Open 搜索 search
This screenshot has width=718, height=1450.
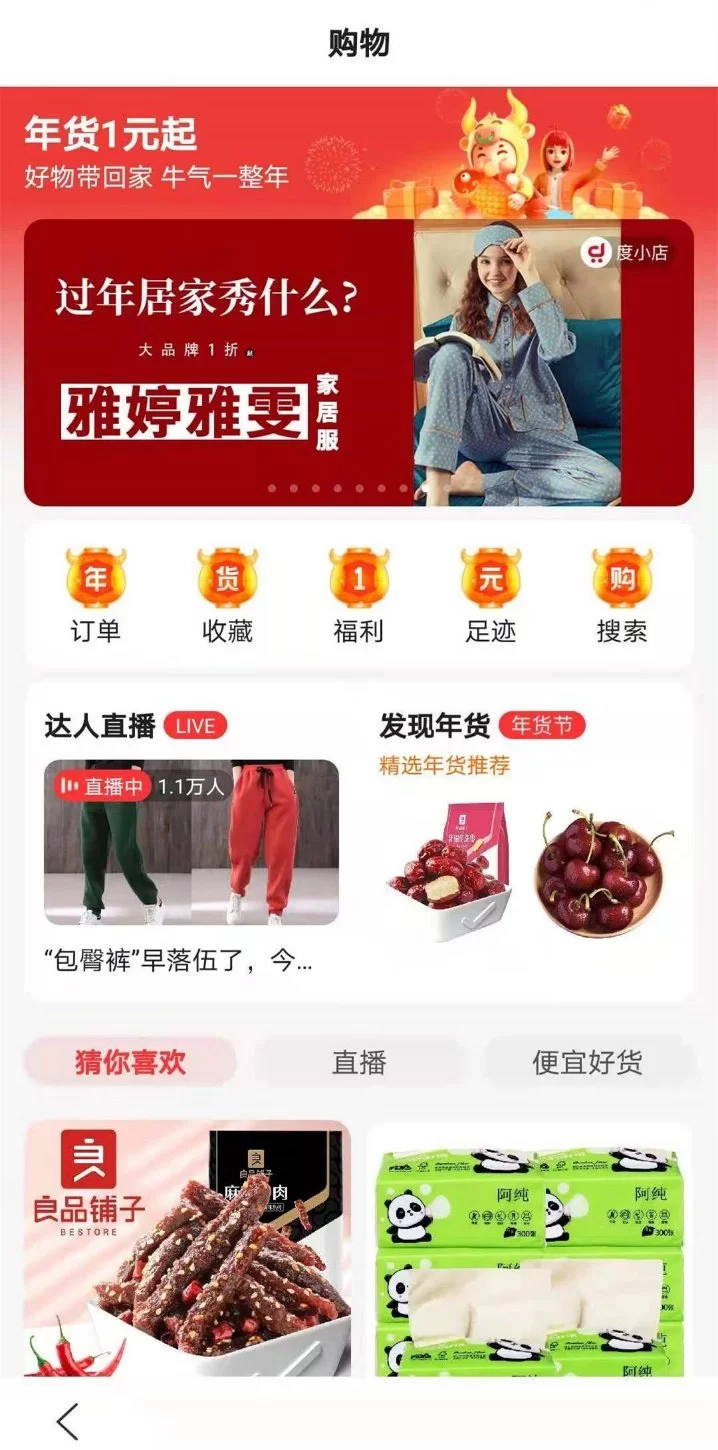point(621,596)
